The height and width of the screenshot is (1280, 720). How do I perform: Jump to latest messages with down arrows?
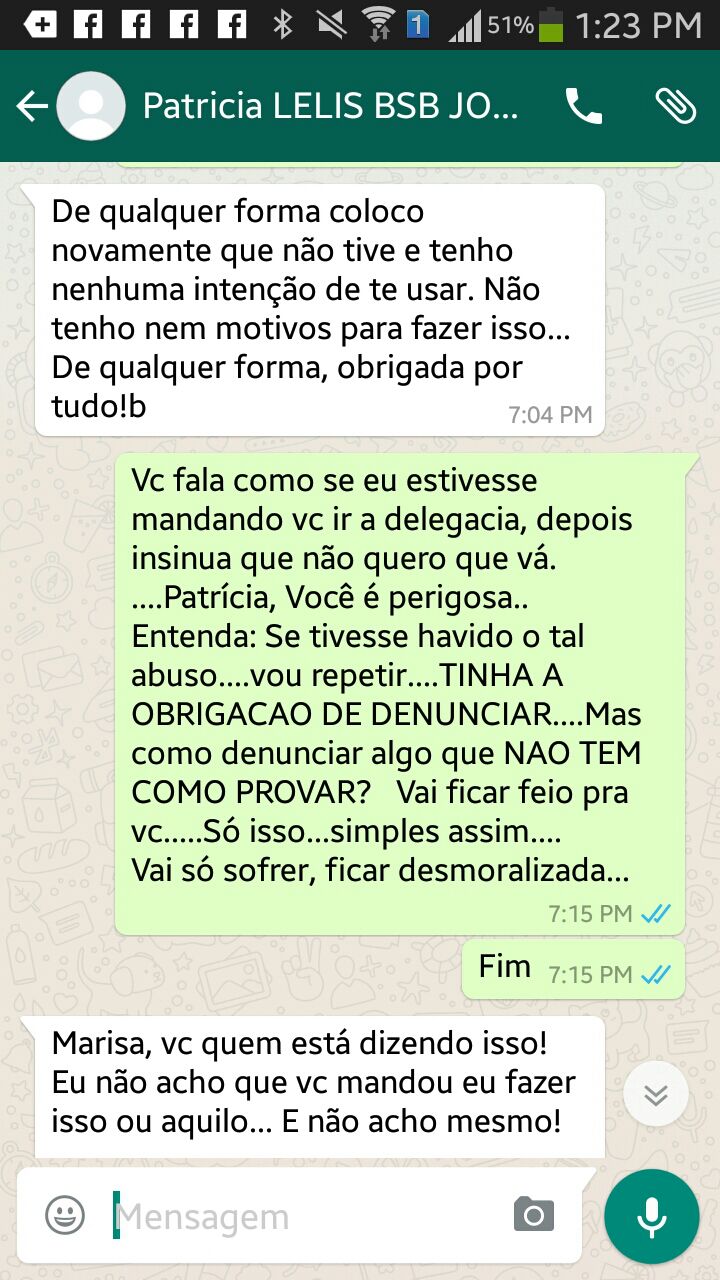(656, 1095)
